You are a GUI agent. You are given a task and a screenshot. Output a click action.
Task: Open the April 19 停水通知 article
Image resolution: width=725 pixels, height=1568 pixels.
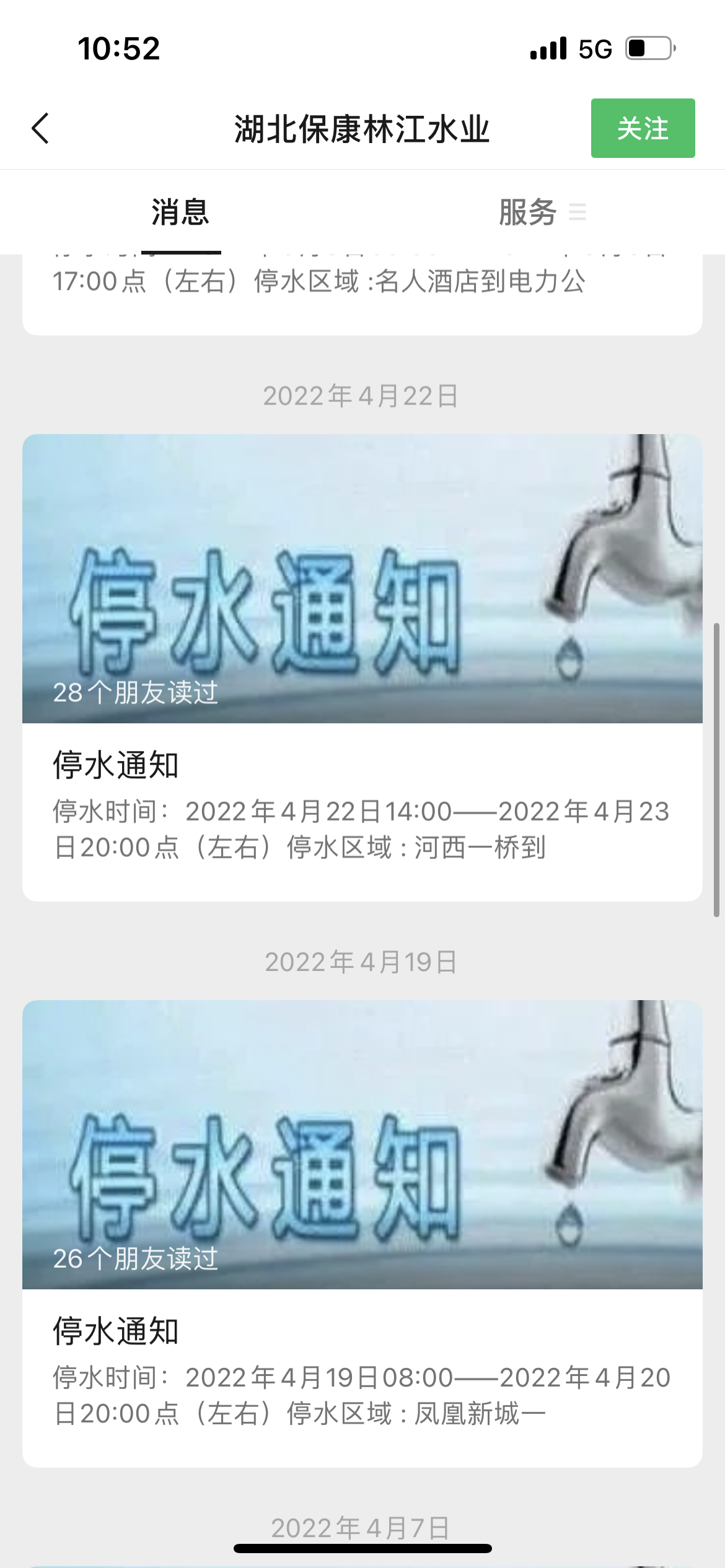[362, 1232]
